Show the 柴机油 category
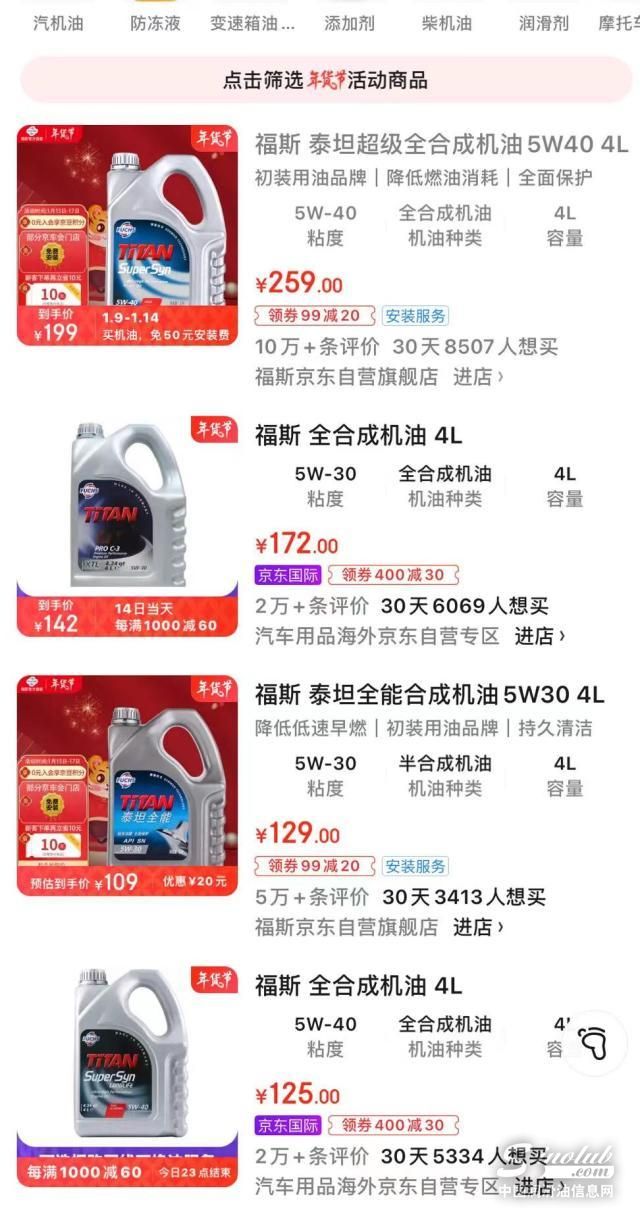640x1214 pixels. pyautogui.click(x=446, y=23)
